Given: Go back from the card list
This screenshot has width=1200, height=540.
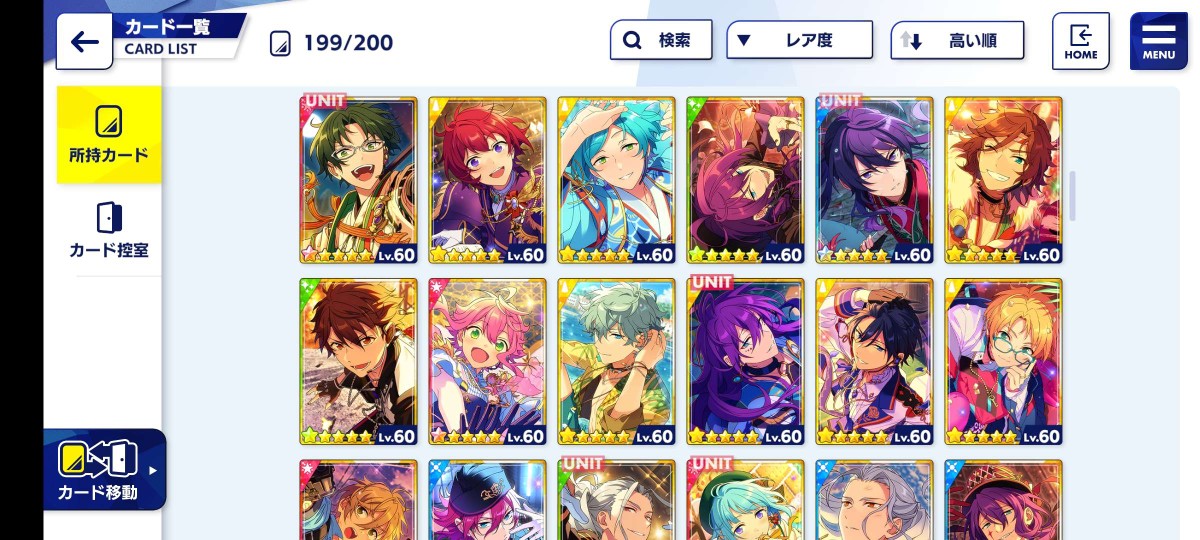Looking at the screenshot, I should pos(84,41).
